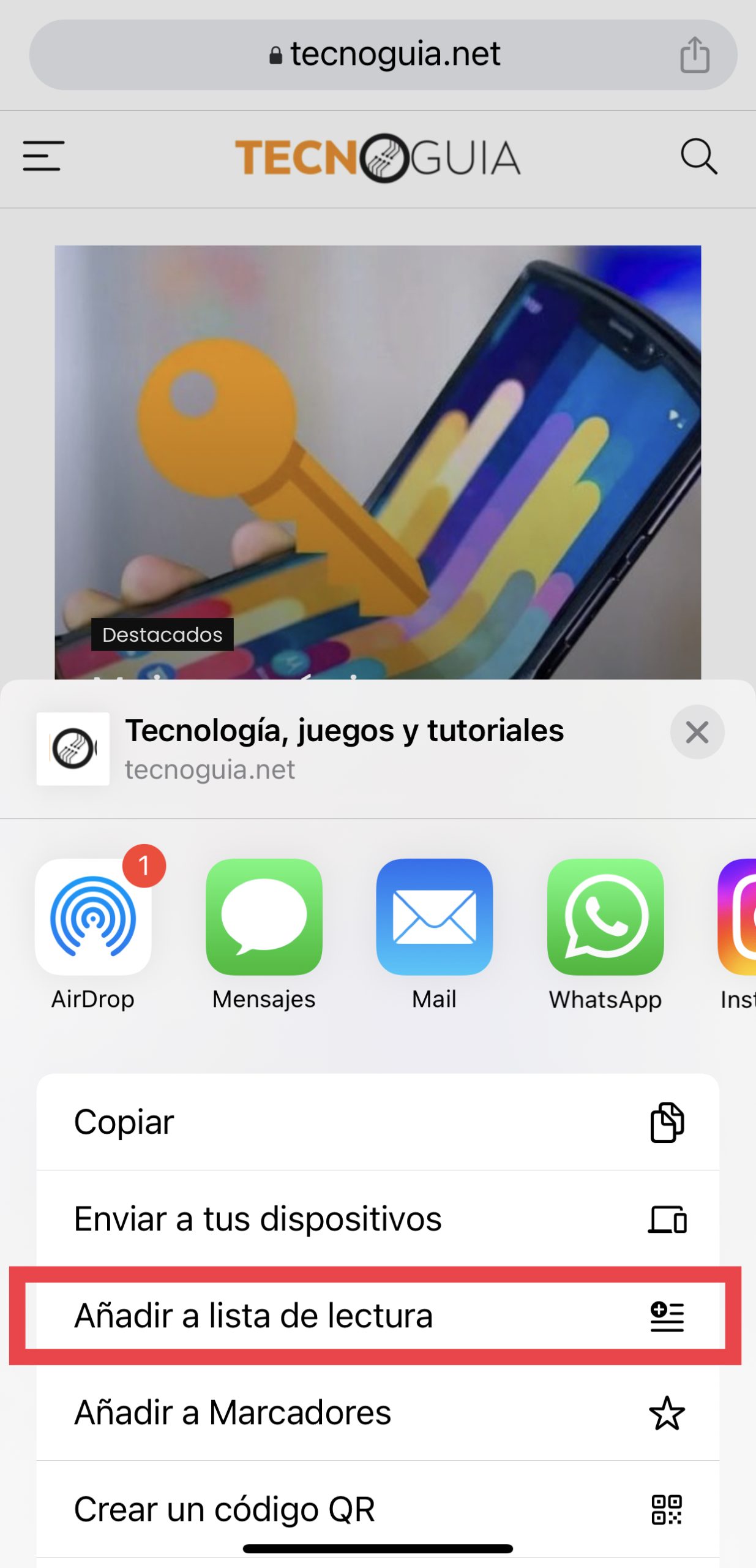Share the page on WhatsApp
This screenshot has height=1568, width=756.
(605, 917)
